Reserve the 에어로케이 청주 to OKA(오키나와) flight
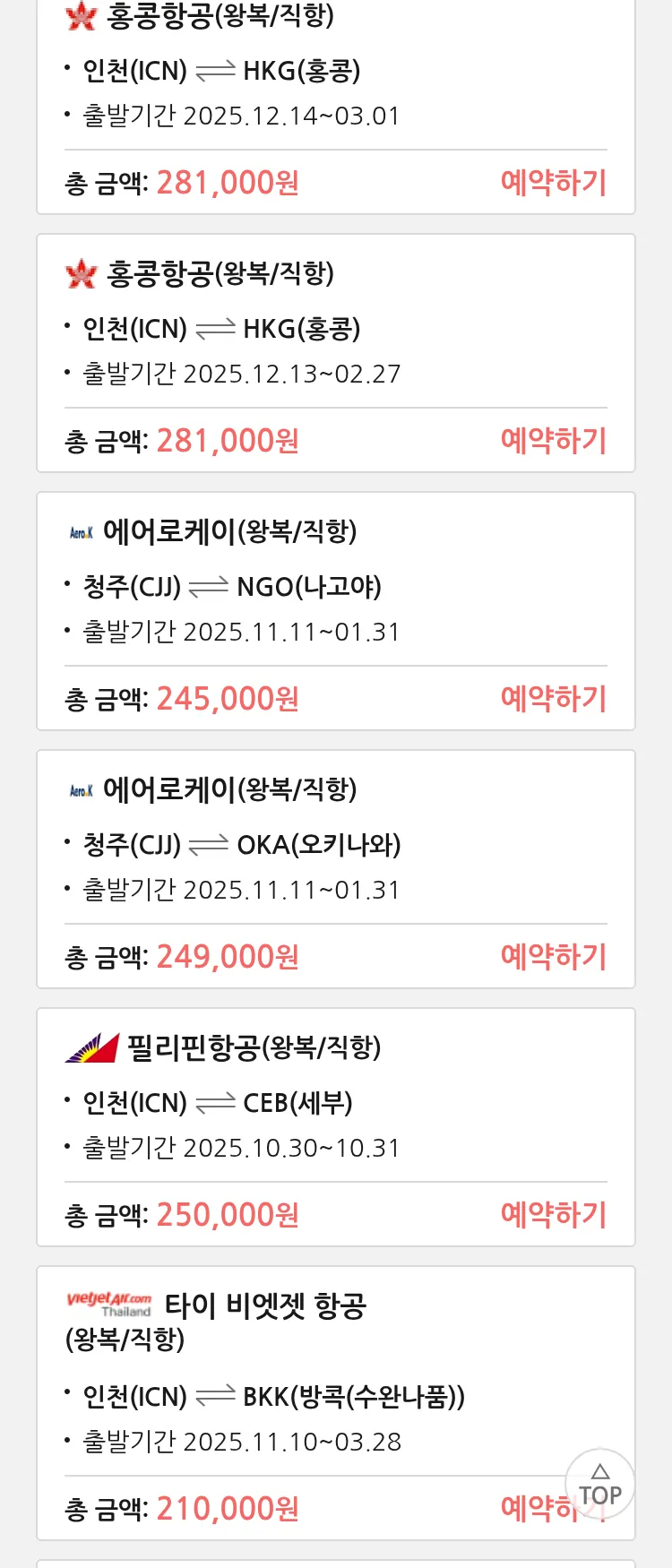672x1568 pixels. coord(553,957)
